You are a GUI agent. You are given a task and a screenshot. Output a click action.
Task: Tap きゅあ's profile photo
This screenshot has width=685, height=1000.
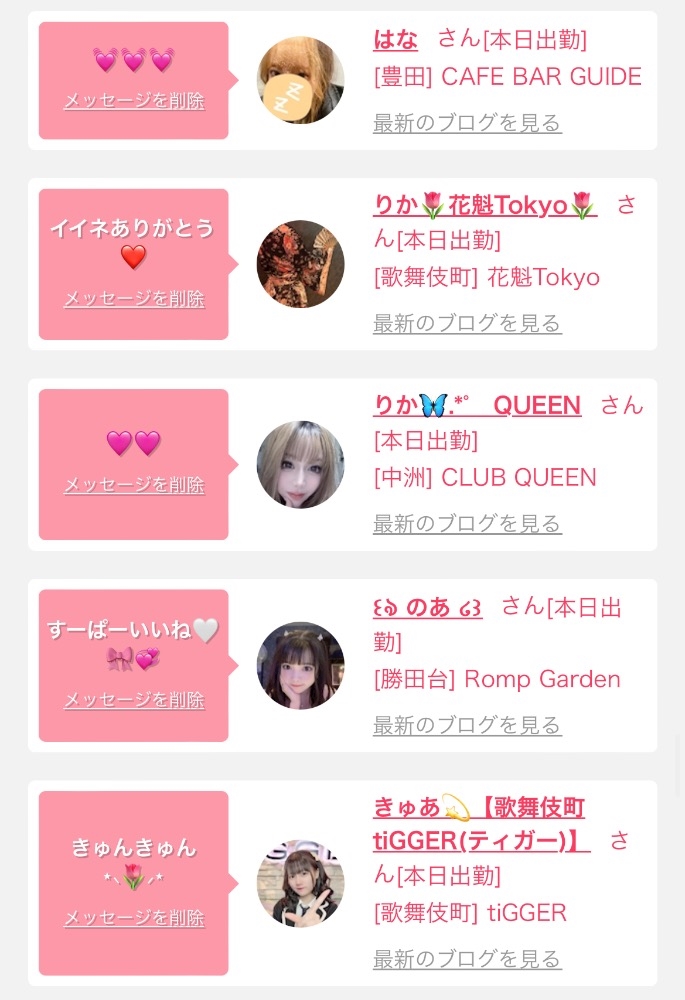coord(300,883)
